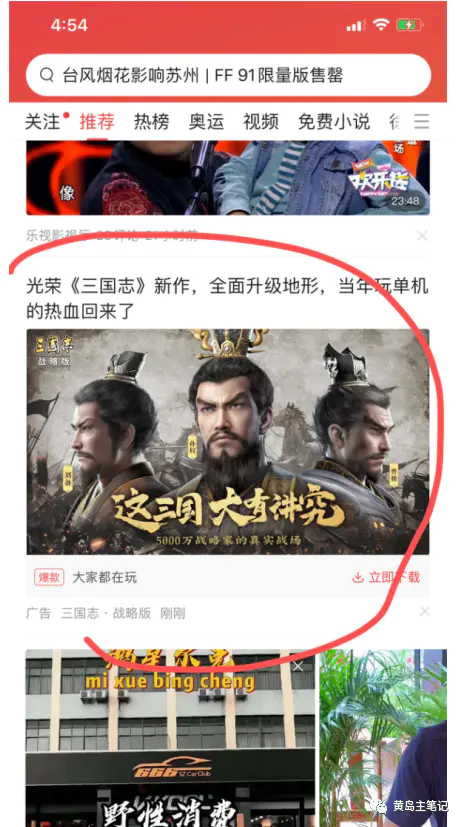This screenshot has height=827, width=463.
Task: Select the 推荐 tab
Action: point(97,122)
